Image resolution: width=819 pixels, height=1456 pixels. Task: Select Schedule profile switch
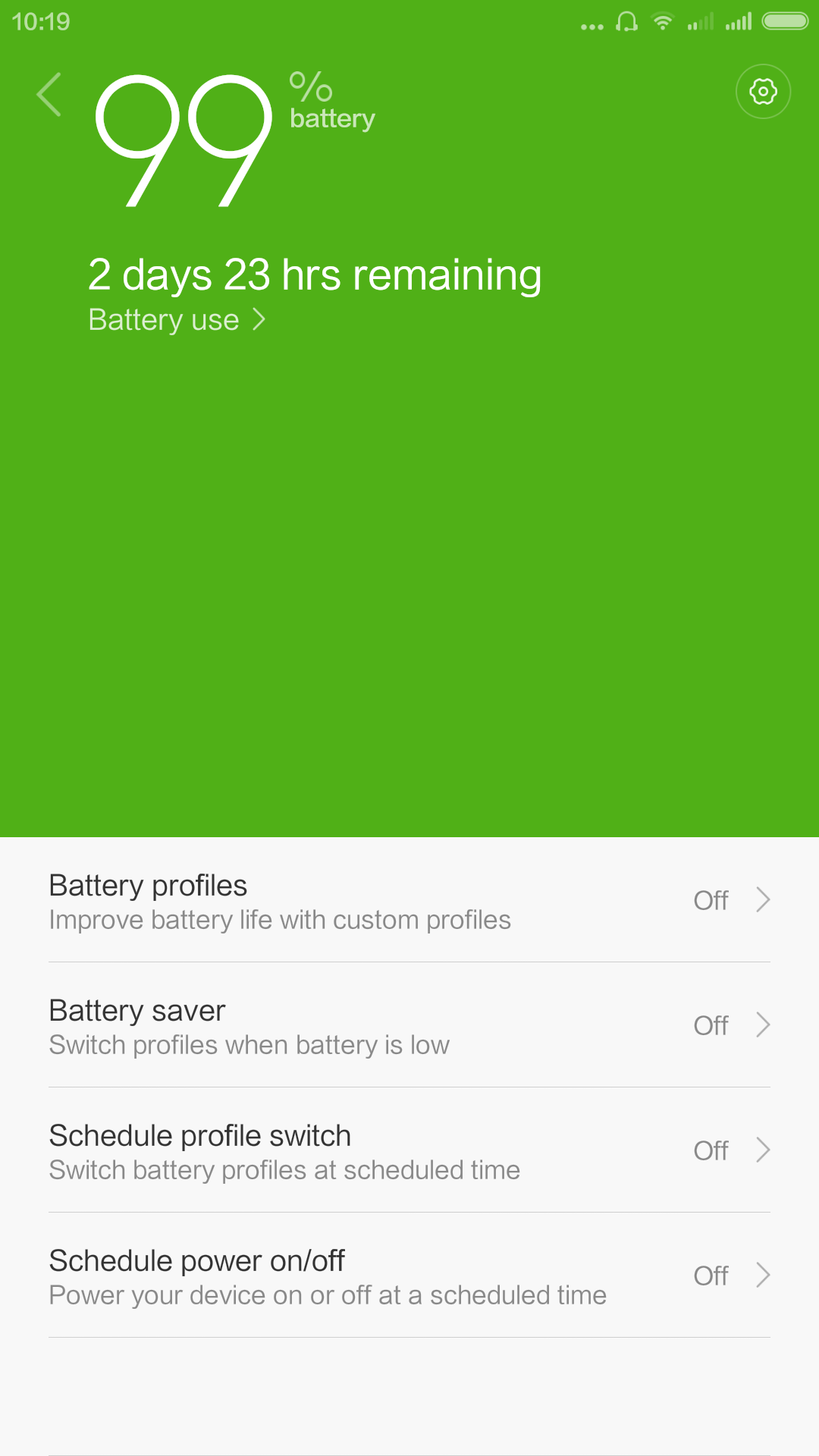[409, 1151]
